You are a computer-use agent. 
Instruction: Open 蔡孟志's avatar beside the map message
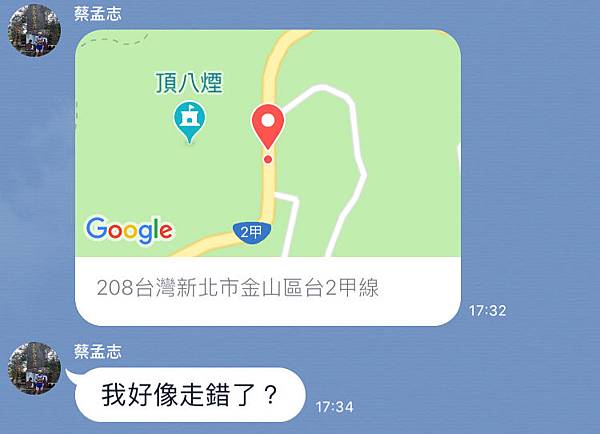coord(35,32)
